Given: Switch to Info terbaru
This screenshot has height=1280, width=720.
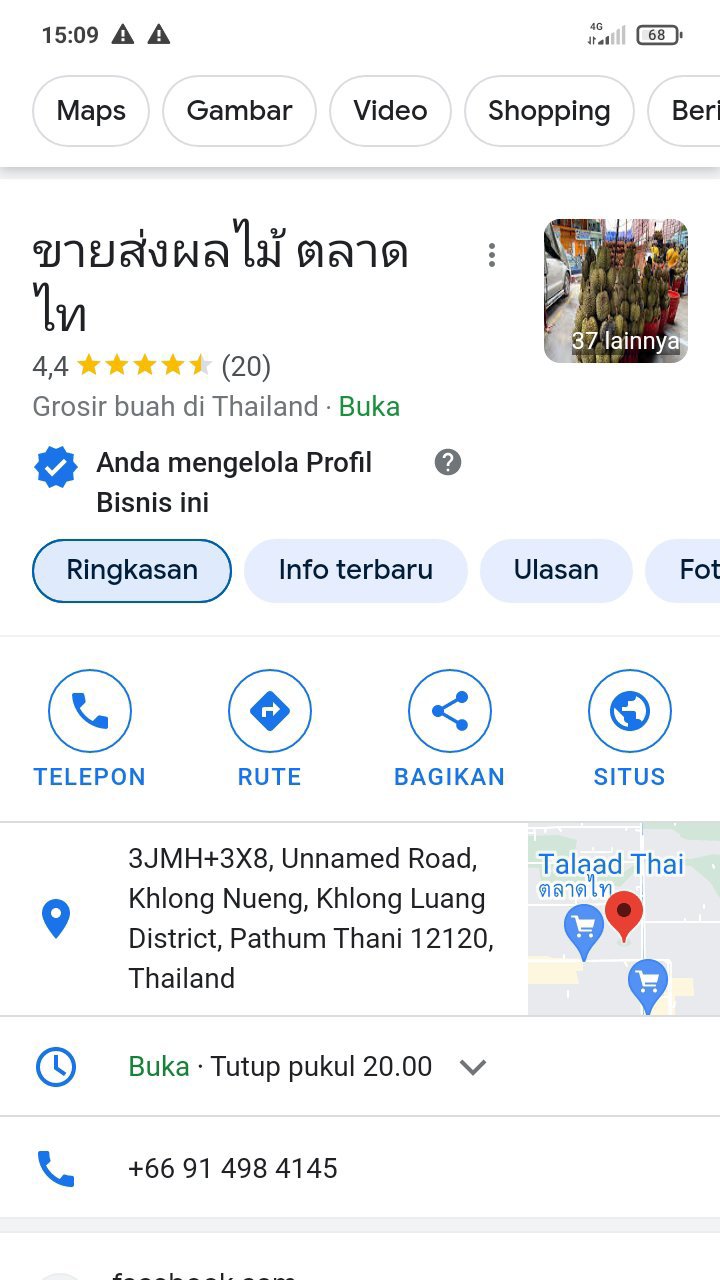Looking at the screenshot, I should pyautogui.click(x=356, y=570).
